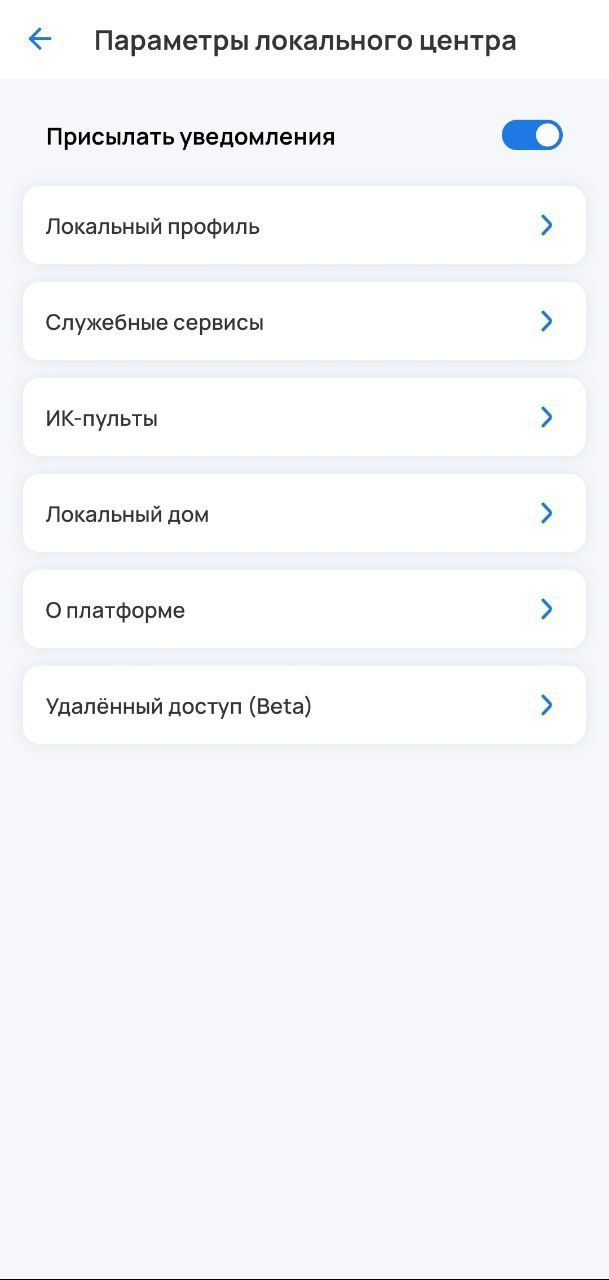609x1280 pixels.
Task: Tap the Локальный дом row
Action: (304, 513)
